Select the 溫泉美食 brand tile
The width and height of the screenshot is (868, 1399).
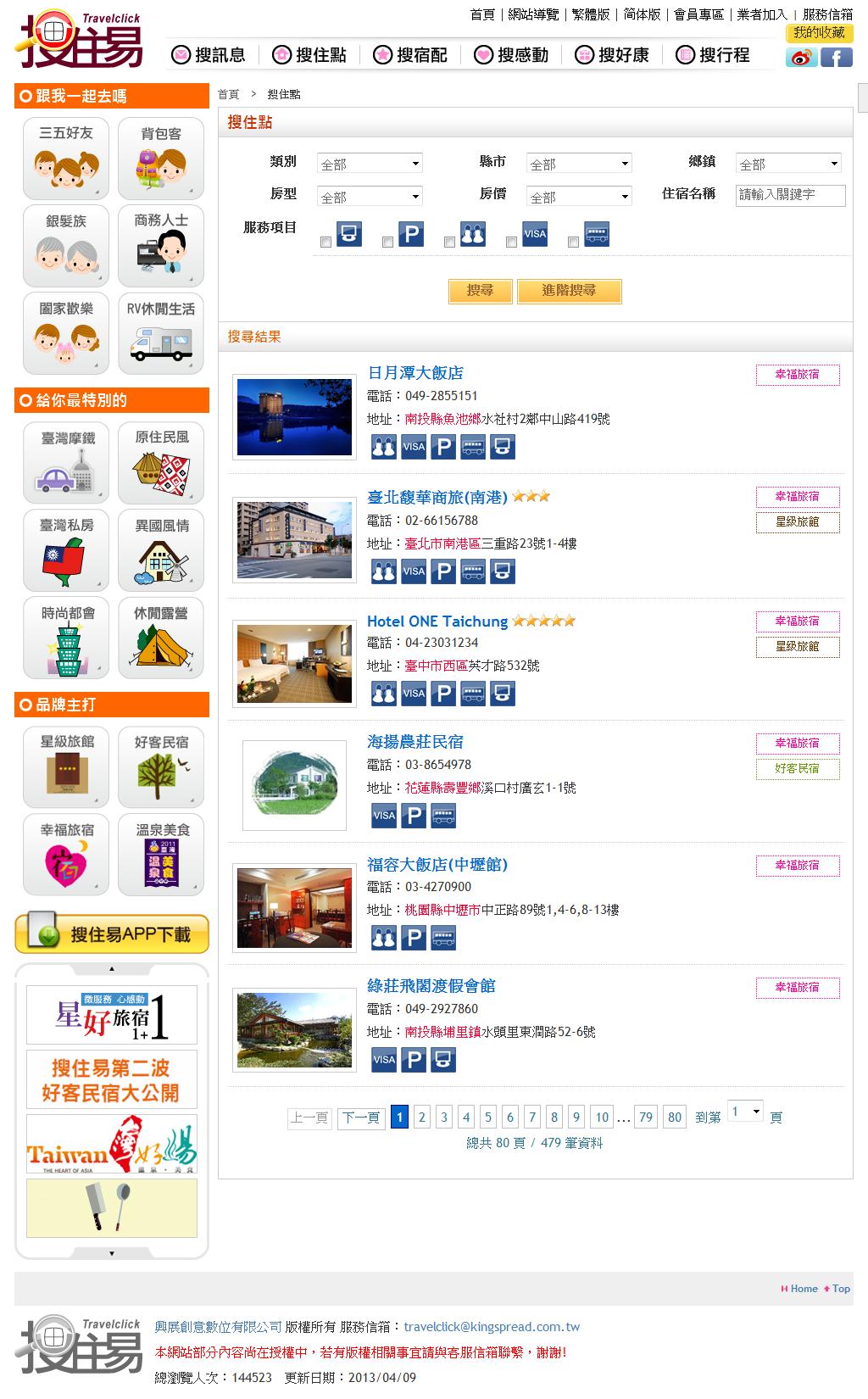pos(161,855)
